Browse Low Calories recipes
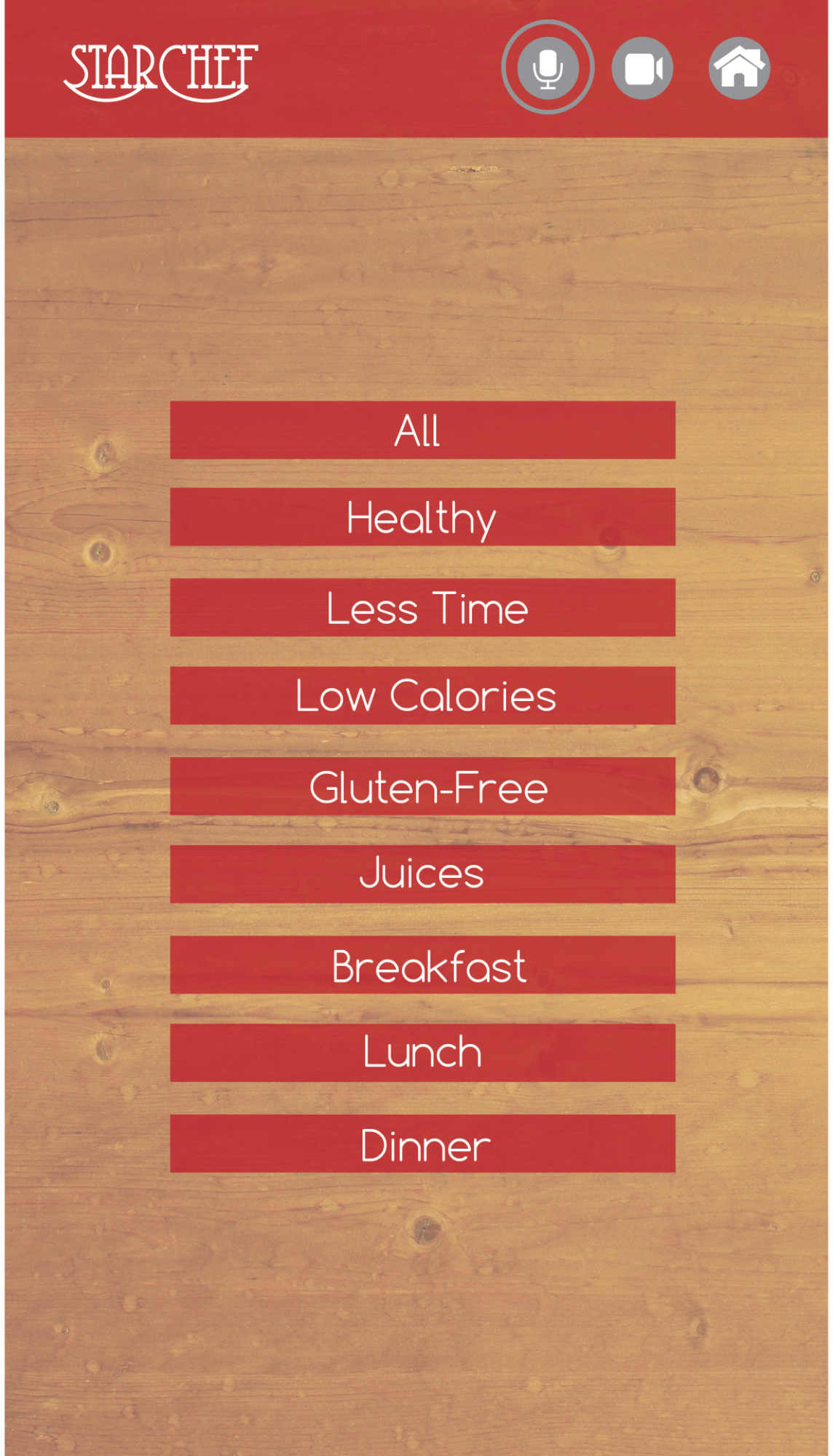The height and width of the screenshot is (1456, 833). 422,695
